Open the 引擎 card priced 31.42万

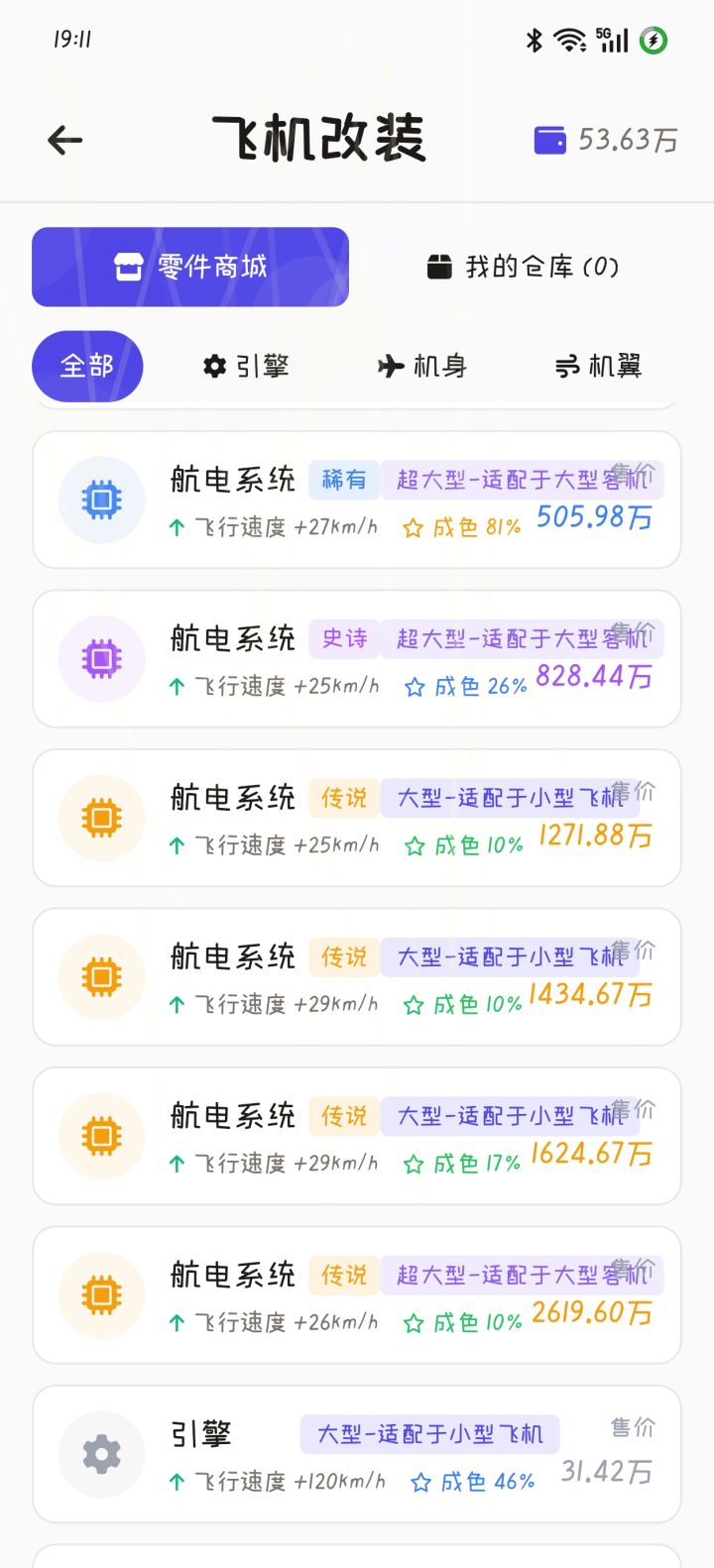point(357,1454)
